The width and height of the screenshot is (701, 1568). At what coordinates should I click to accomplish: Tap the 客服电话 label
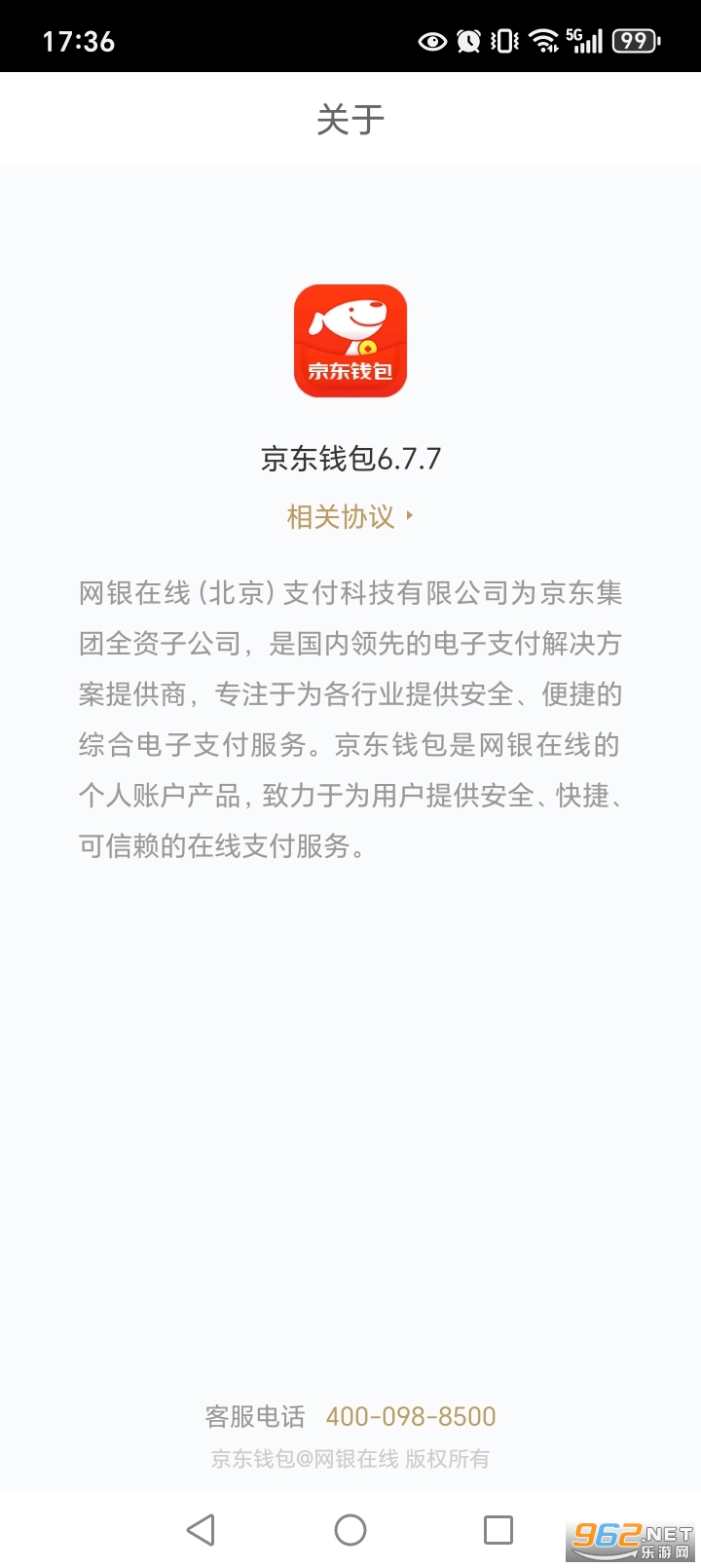[x=255, y=1416]
